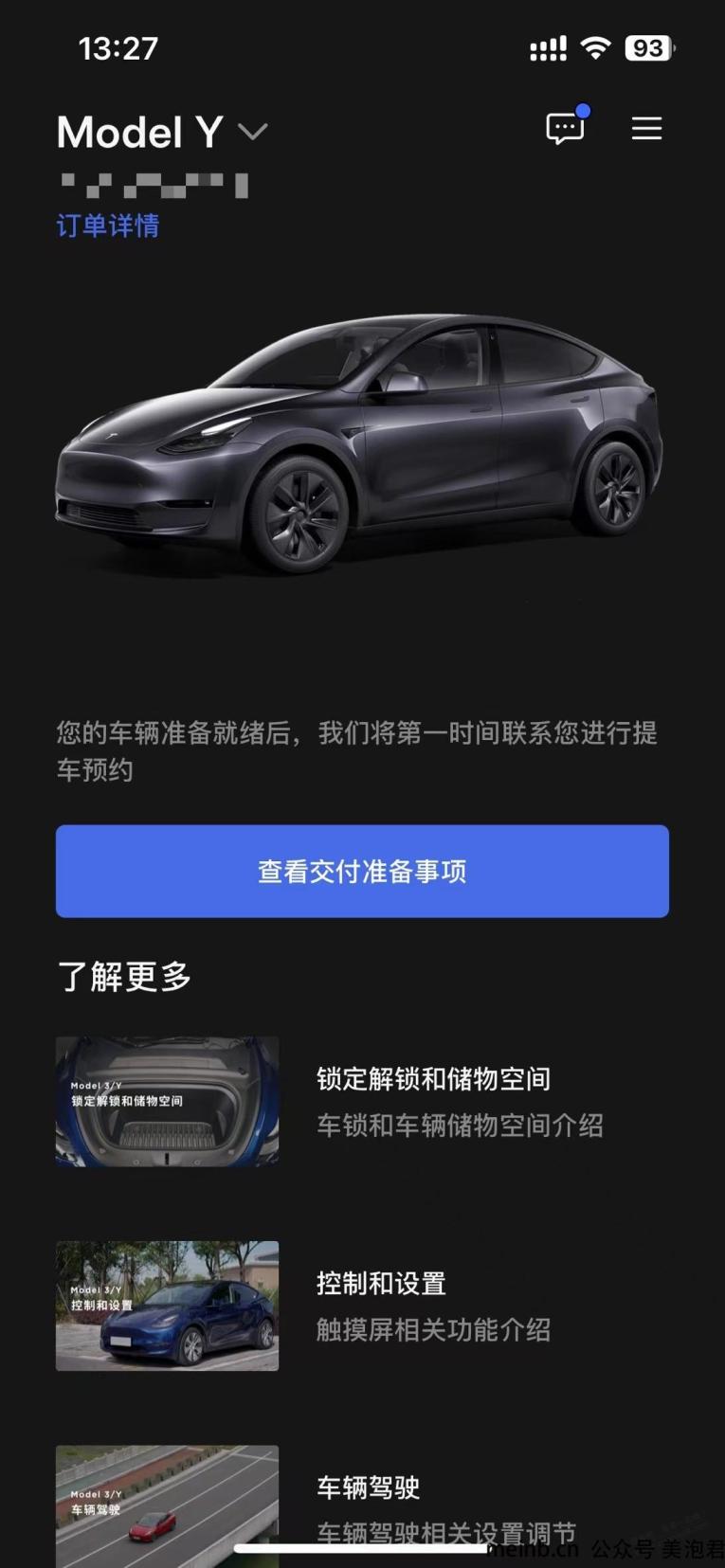The width and height of the screenshot is (725, 1568).
Task: Open the hamburger menu
Action: pyautogui.click(x=646, y=128)
